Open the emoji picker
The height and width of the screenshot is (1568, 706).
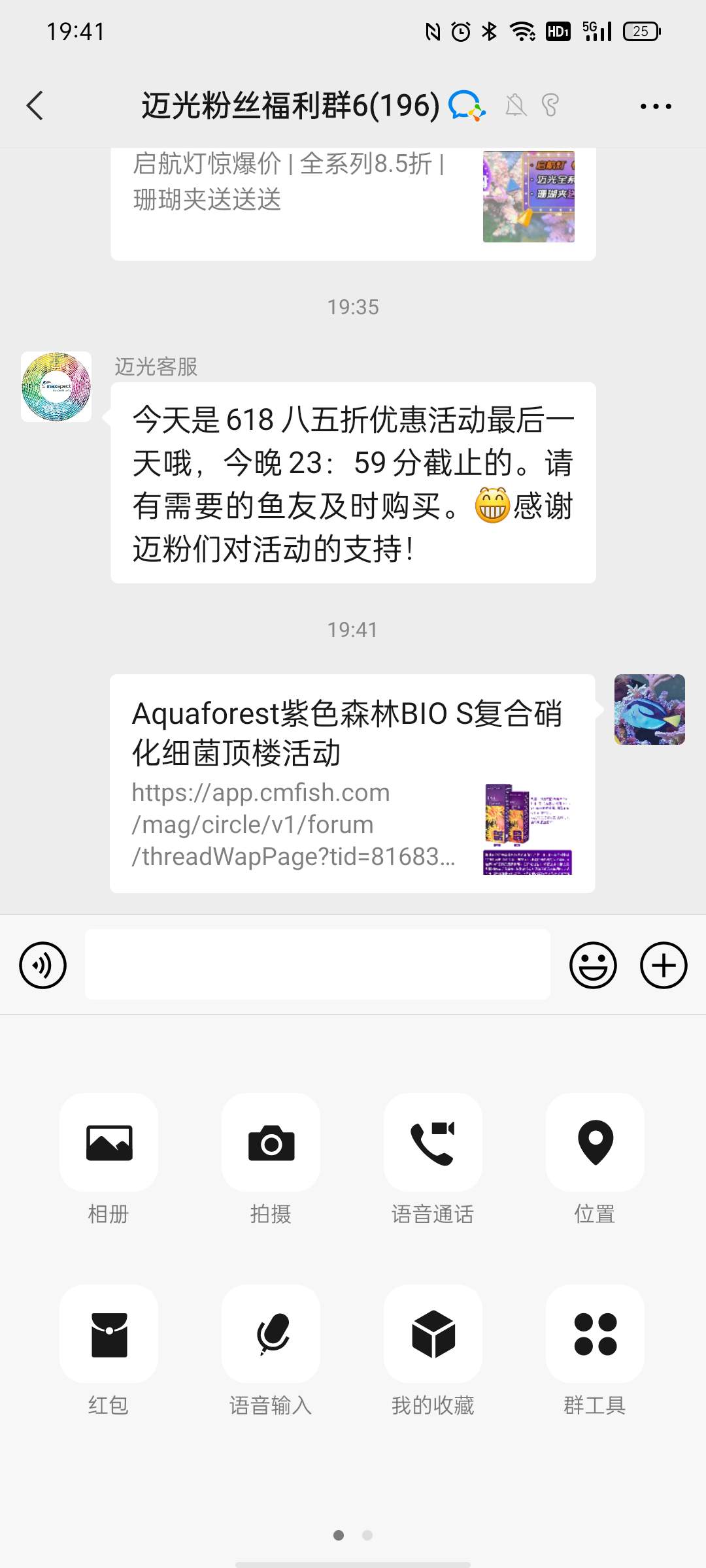(593, 965)
